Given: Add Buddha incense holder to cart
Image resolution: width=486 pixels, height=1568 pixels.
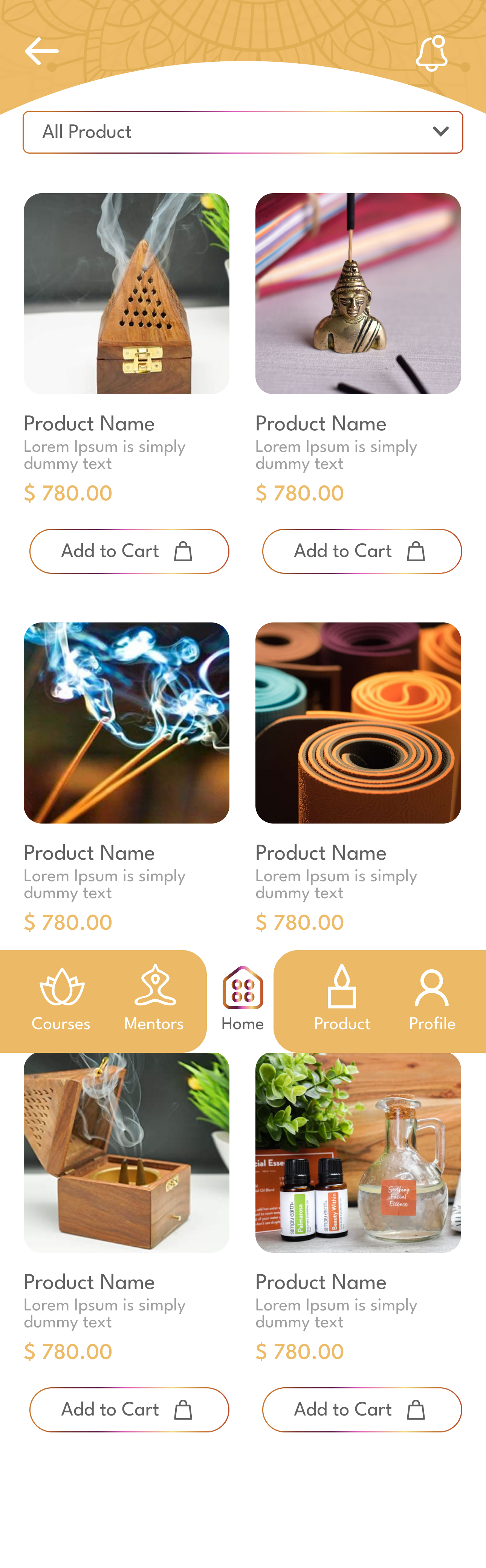Looking at the screenshot, I should 362,551.
